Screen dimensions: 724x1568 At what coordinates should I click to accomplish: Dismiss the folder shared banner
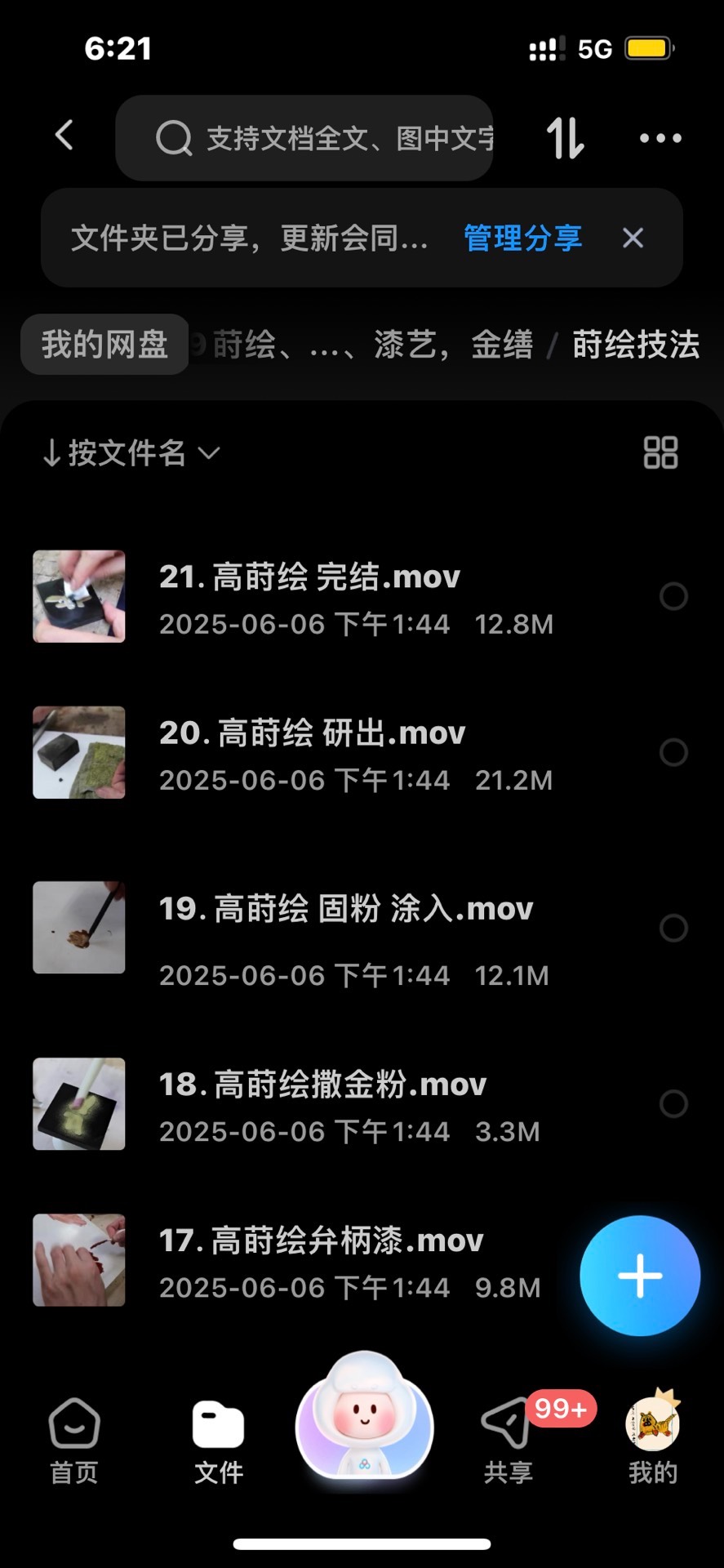coord(633,238)
